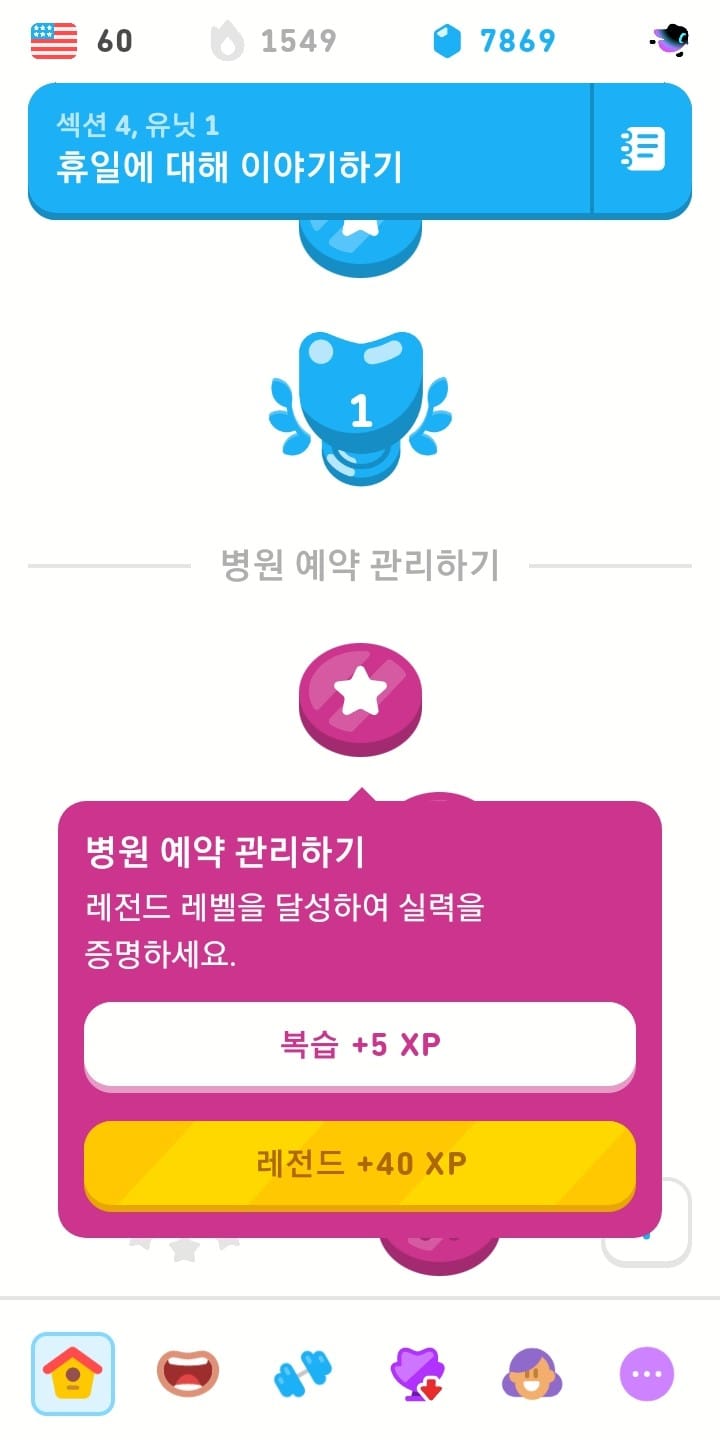Select the pink star lesson node

tap(359, 694)
